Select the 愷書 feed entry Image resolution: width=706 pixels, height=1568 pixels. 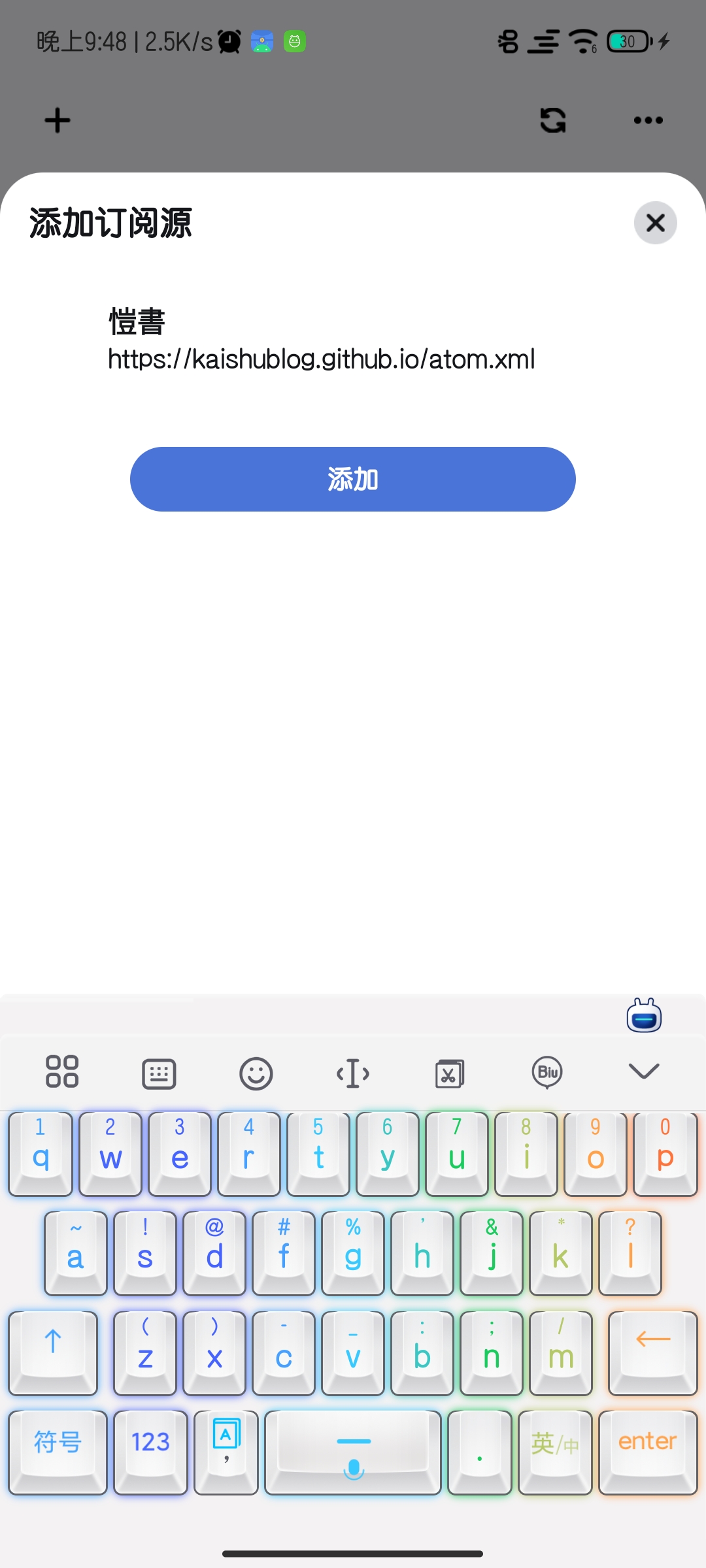(x=322, y=340)
